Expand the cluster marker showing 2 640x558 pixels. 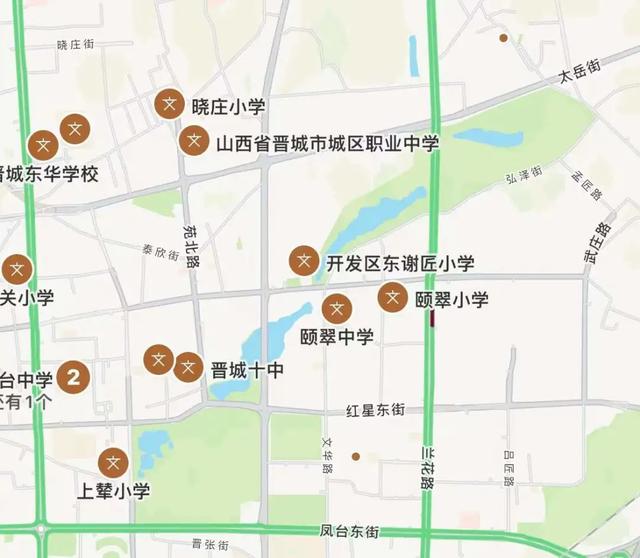[x=73, y=377]
